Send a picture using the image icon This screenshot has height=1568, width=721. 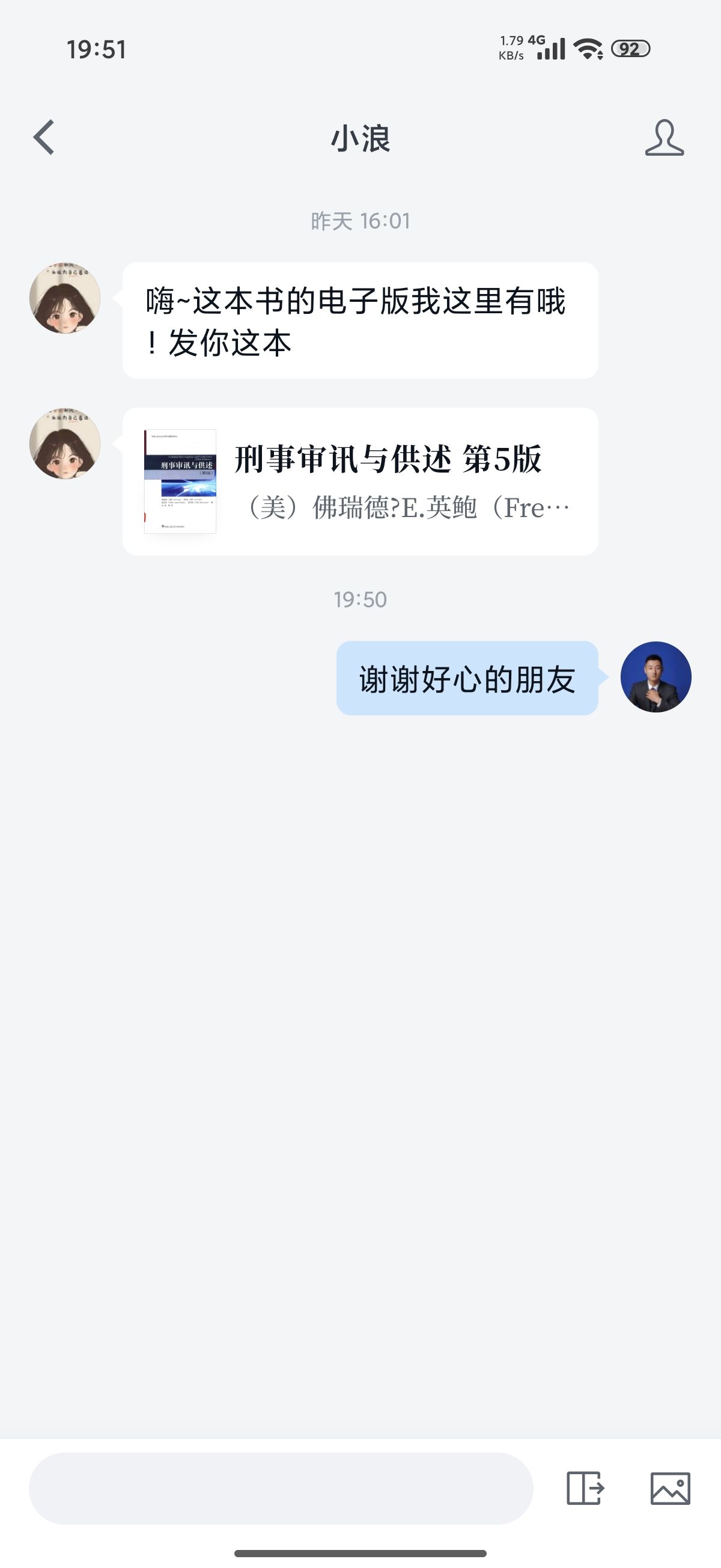670,1488
